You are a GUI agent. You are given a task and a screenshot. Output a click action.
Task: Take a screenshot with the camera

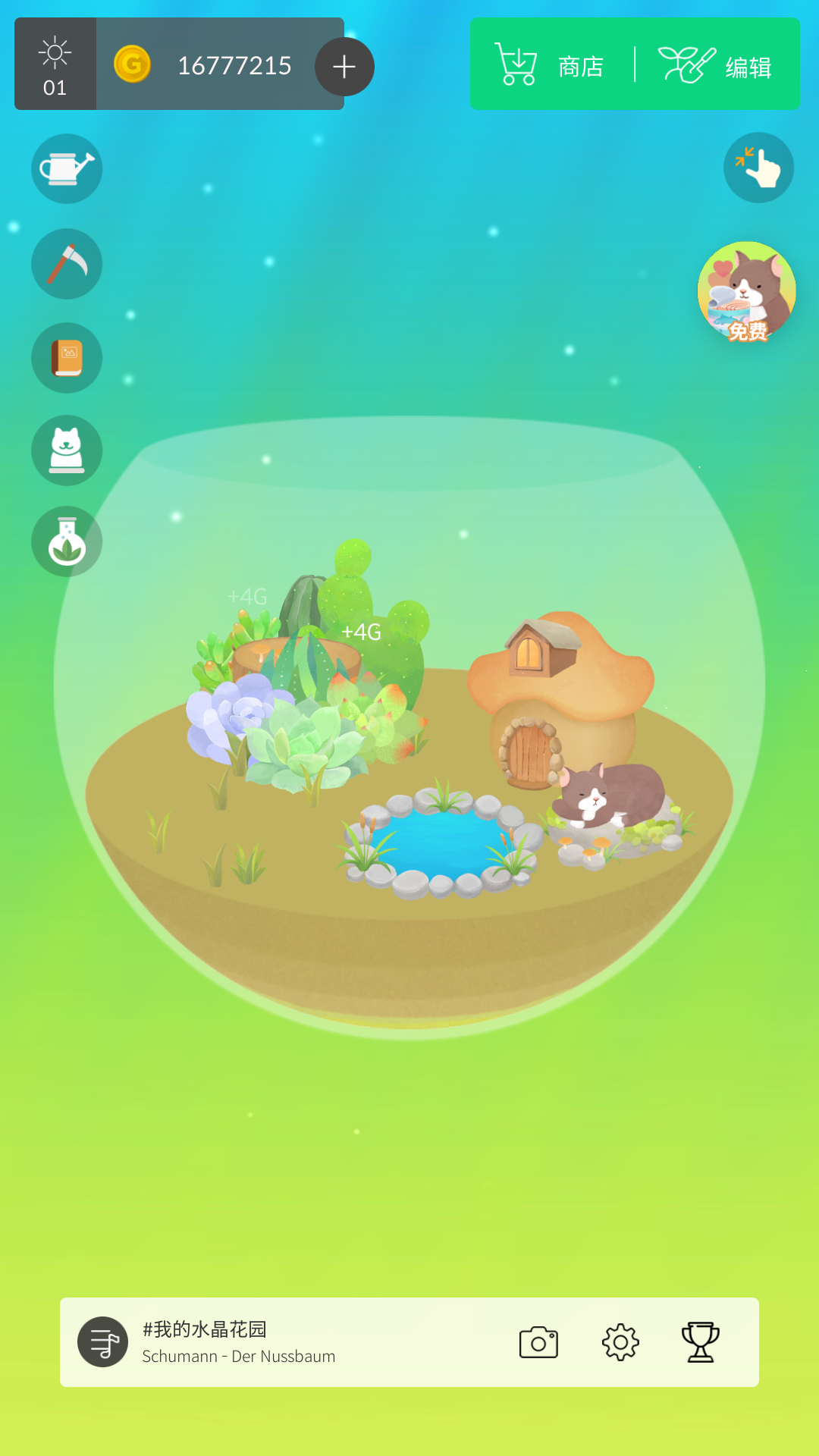pyautogui.click(x=538, y=1342)
